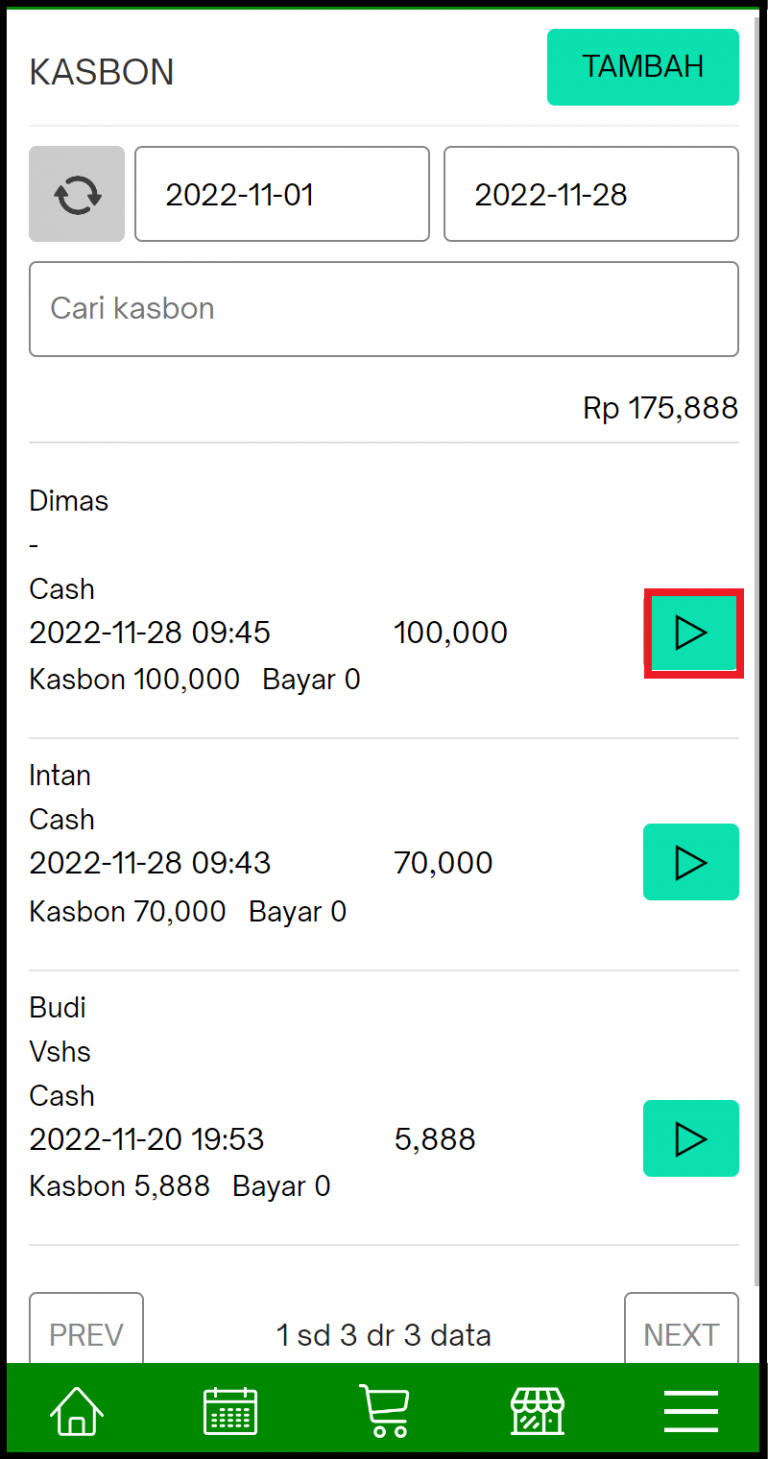Open details for Intan kasbon entry
Image resolution: width=768 pixels, height=1459 pixels.
pyautogui.click(x=691, y=861)
